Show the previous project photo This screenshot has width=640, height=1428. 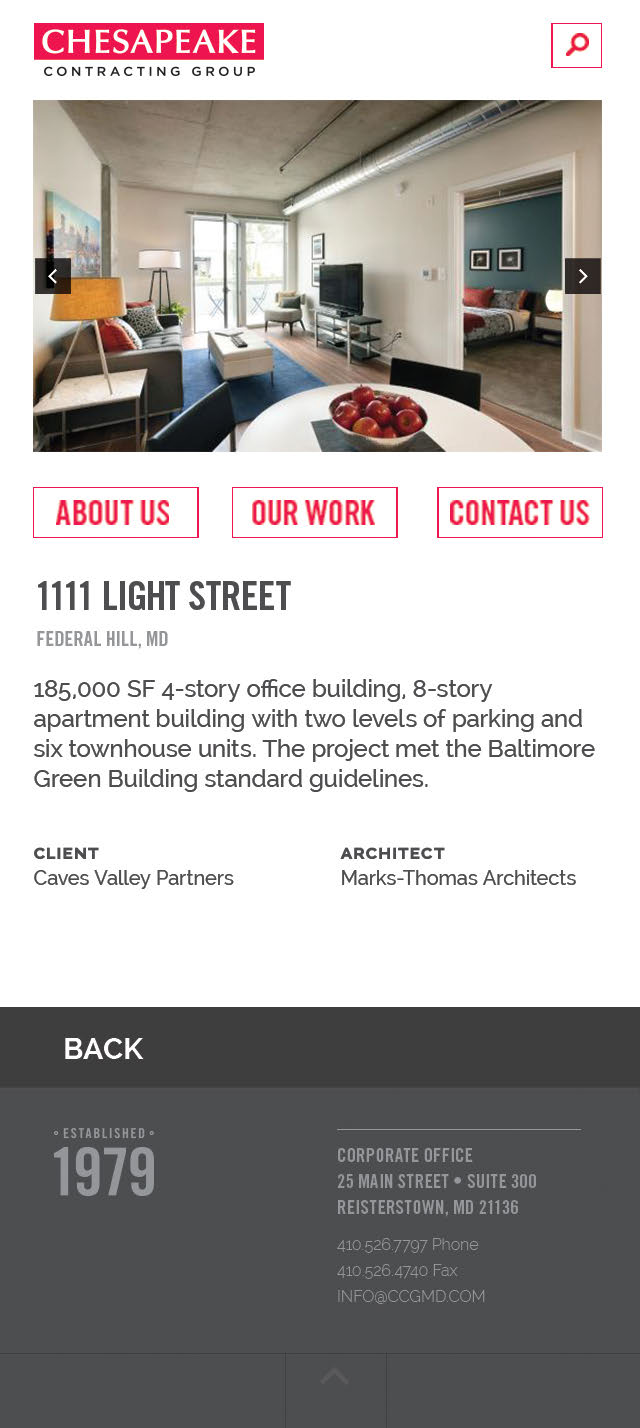53,276
